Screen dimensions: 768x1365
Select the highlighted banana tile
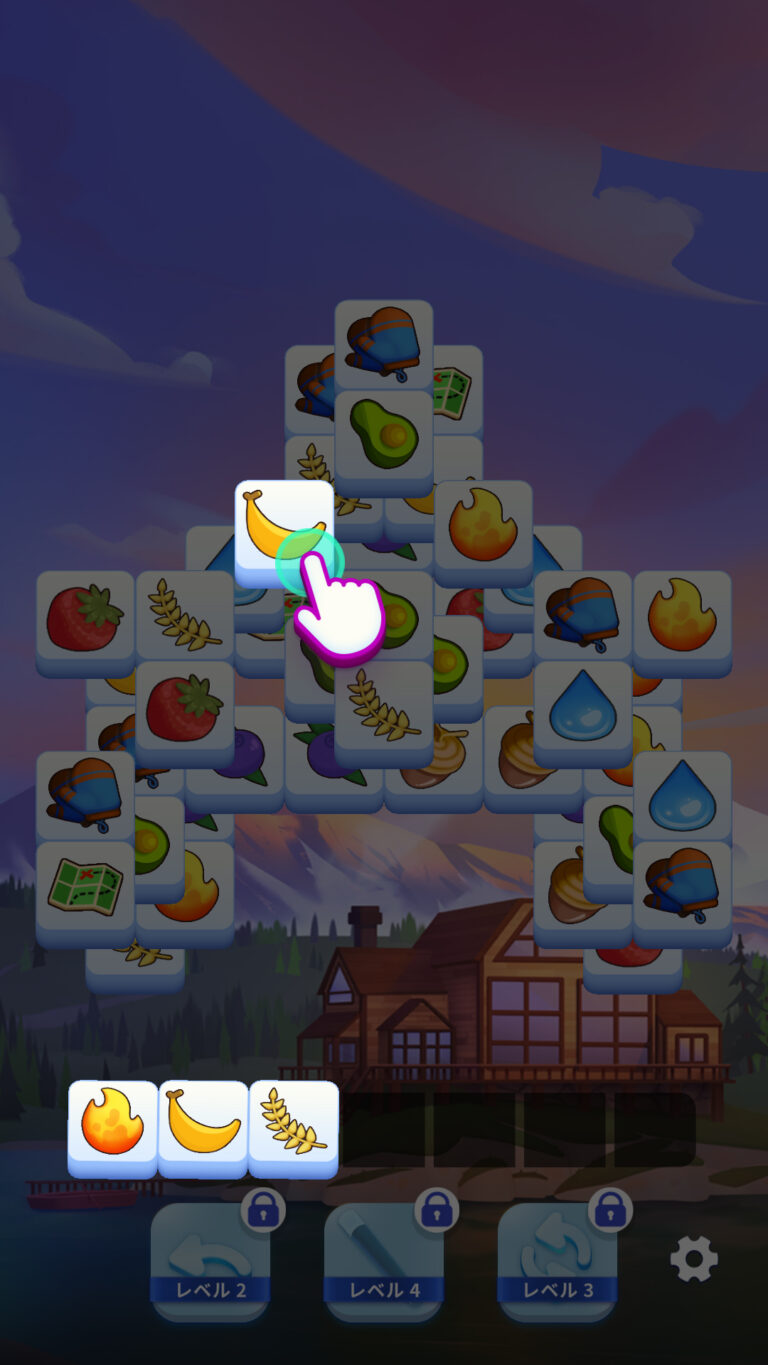click(284, 525)
